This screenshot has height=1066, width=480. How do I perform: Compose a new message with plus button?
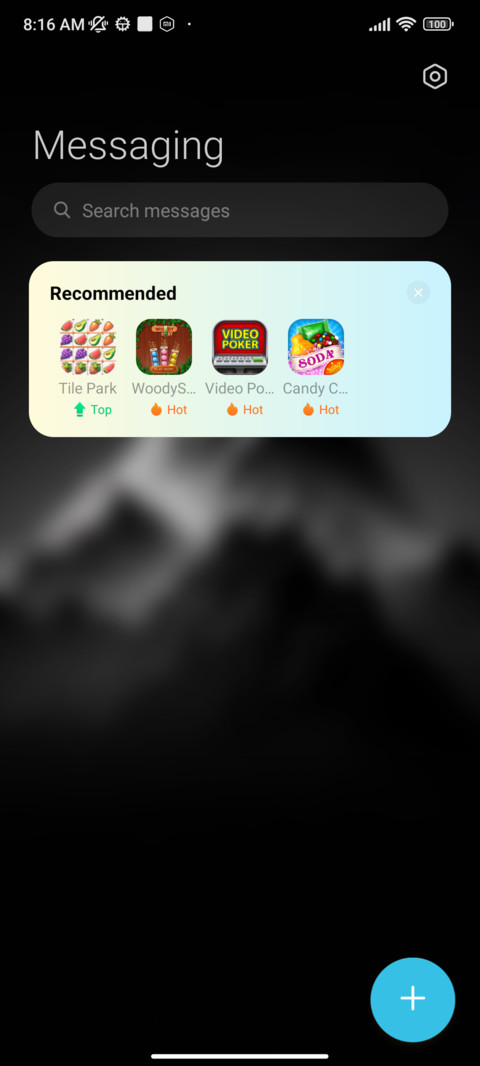tap(413, 999)
